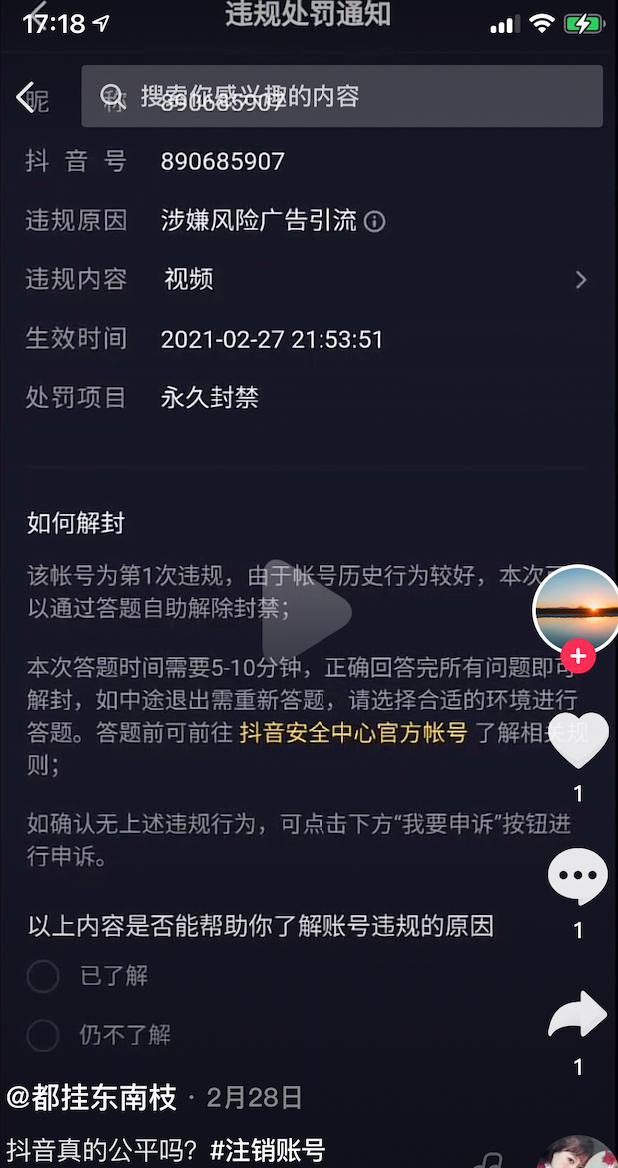The height and width of the screenshot is (1168, 618).
Task: Follow the creator with the red plus
Action: point(578,657)
